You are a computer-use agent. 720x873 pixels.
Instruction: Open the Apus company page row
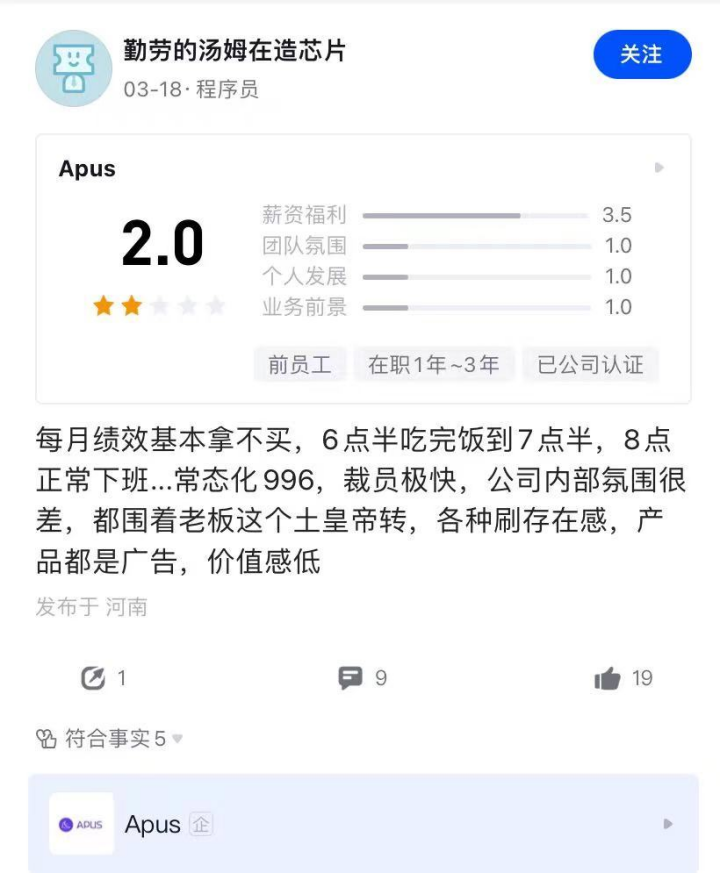362,824
